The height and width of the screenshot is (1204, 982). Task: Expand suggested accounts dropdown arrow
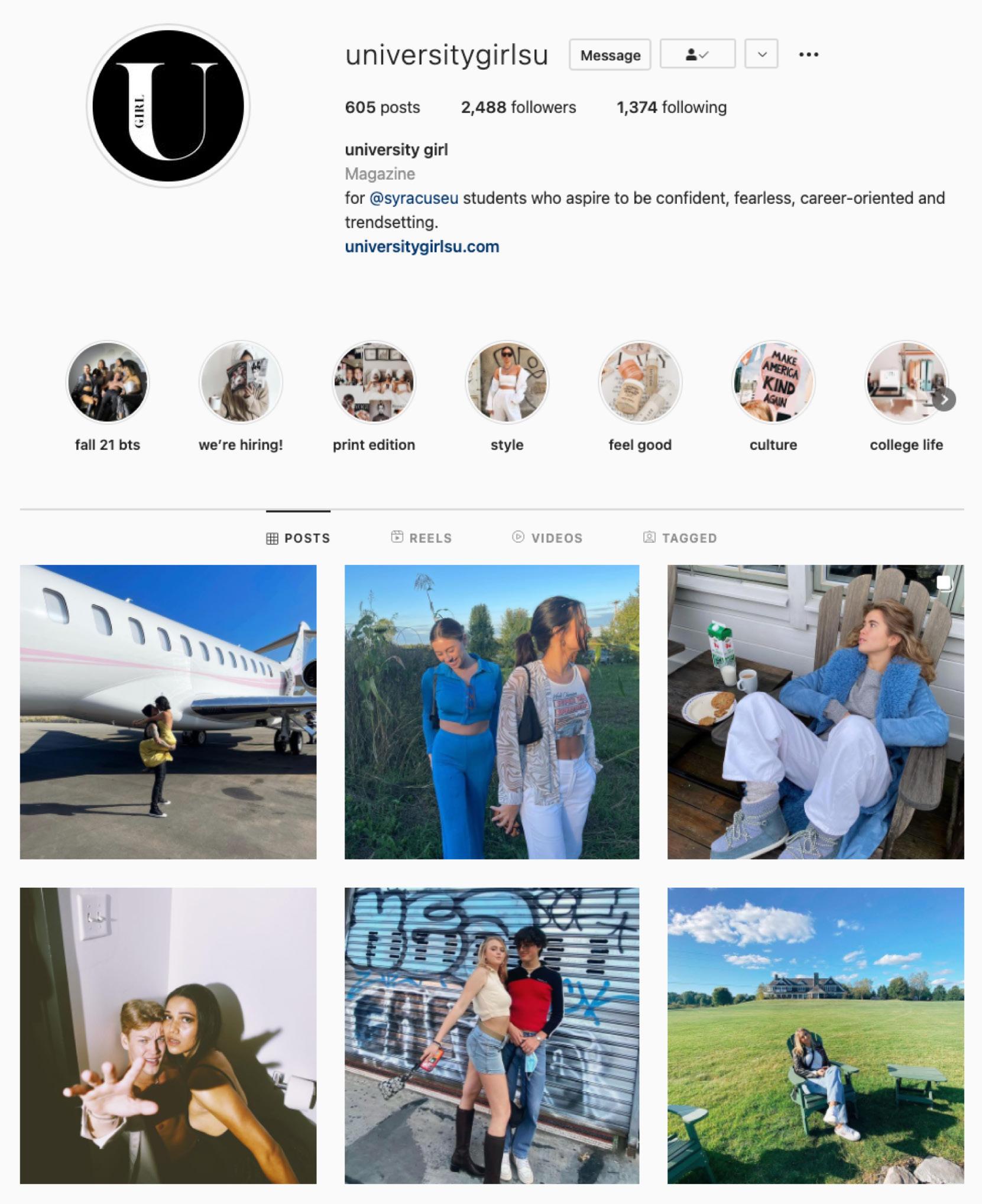[x=761, y=55]
